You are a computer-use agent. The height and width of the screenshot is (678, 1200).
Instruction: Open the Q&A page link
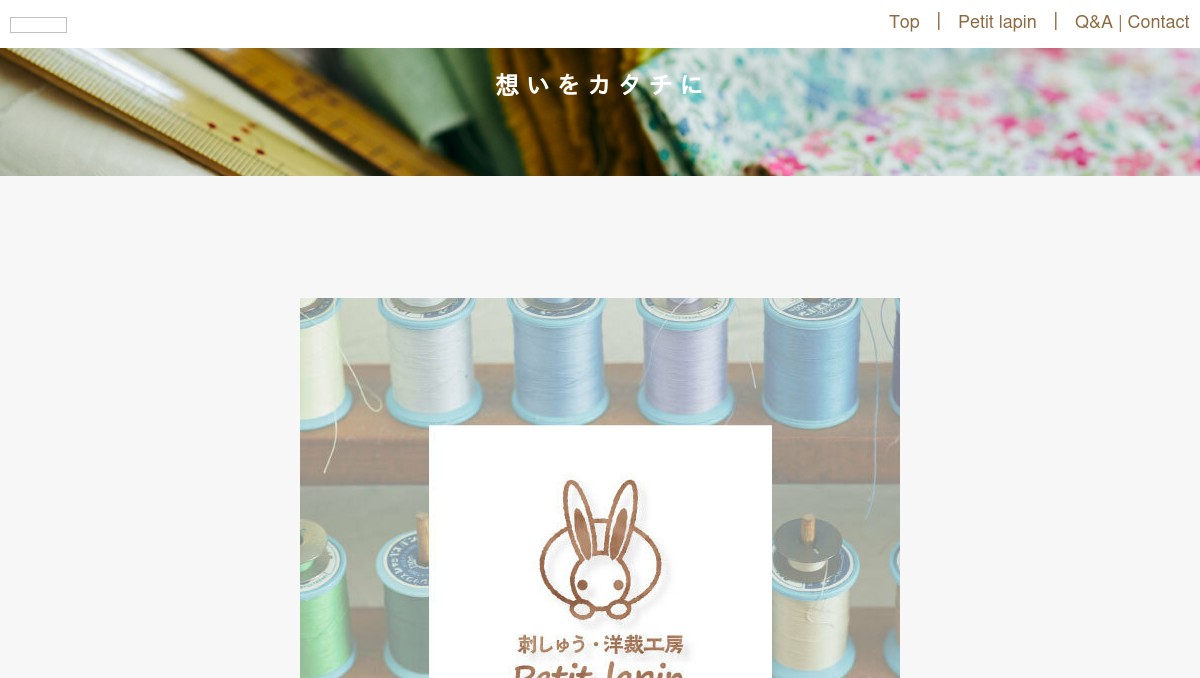1093,22
